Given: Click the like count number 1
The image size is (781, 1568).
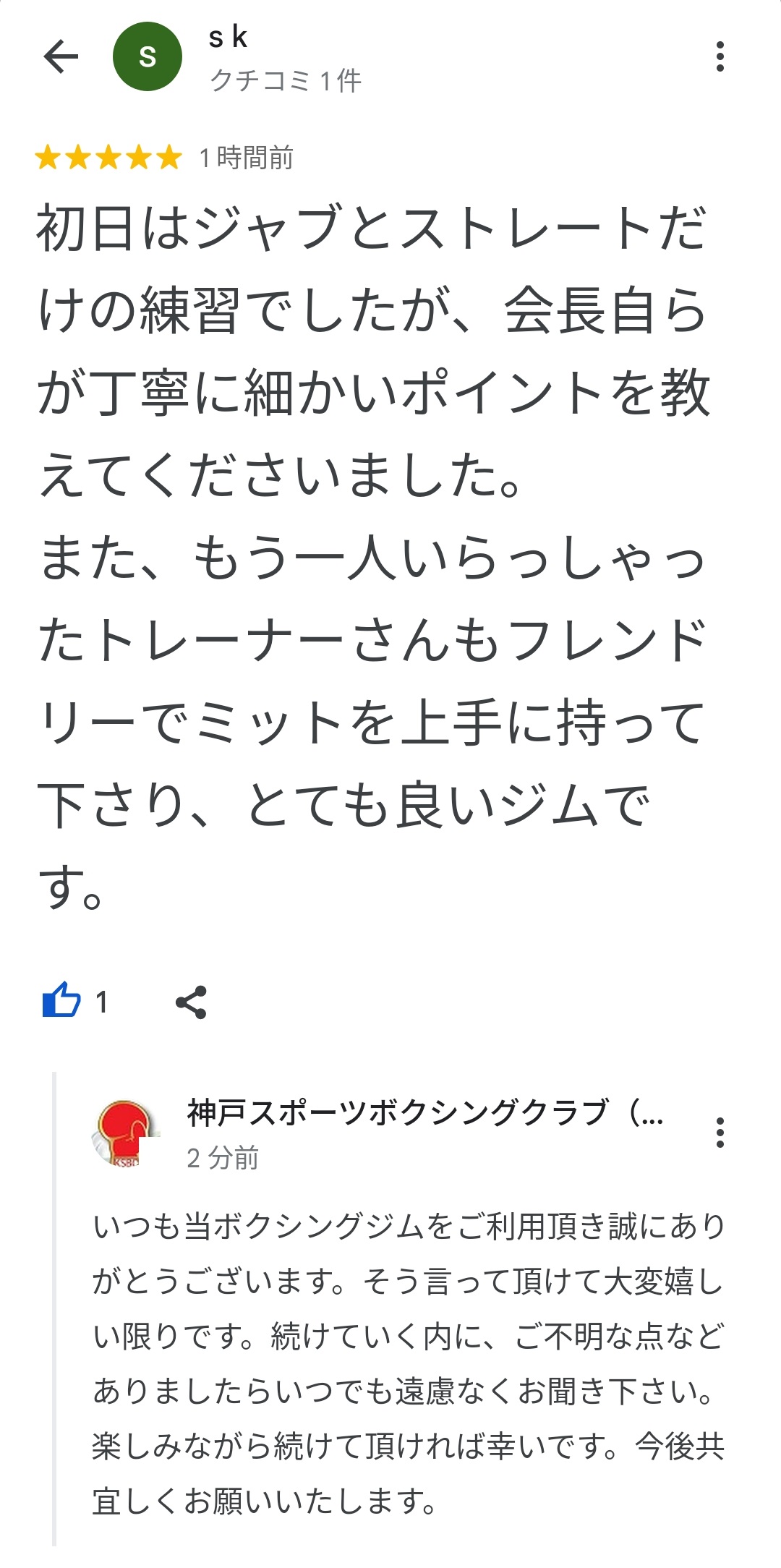Looking at the screenshot, I should pos(103,1001).
